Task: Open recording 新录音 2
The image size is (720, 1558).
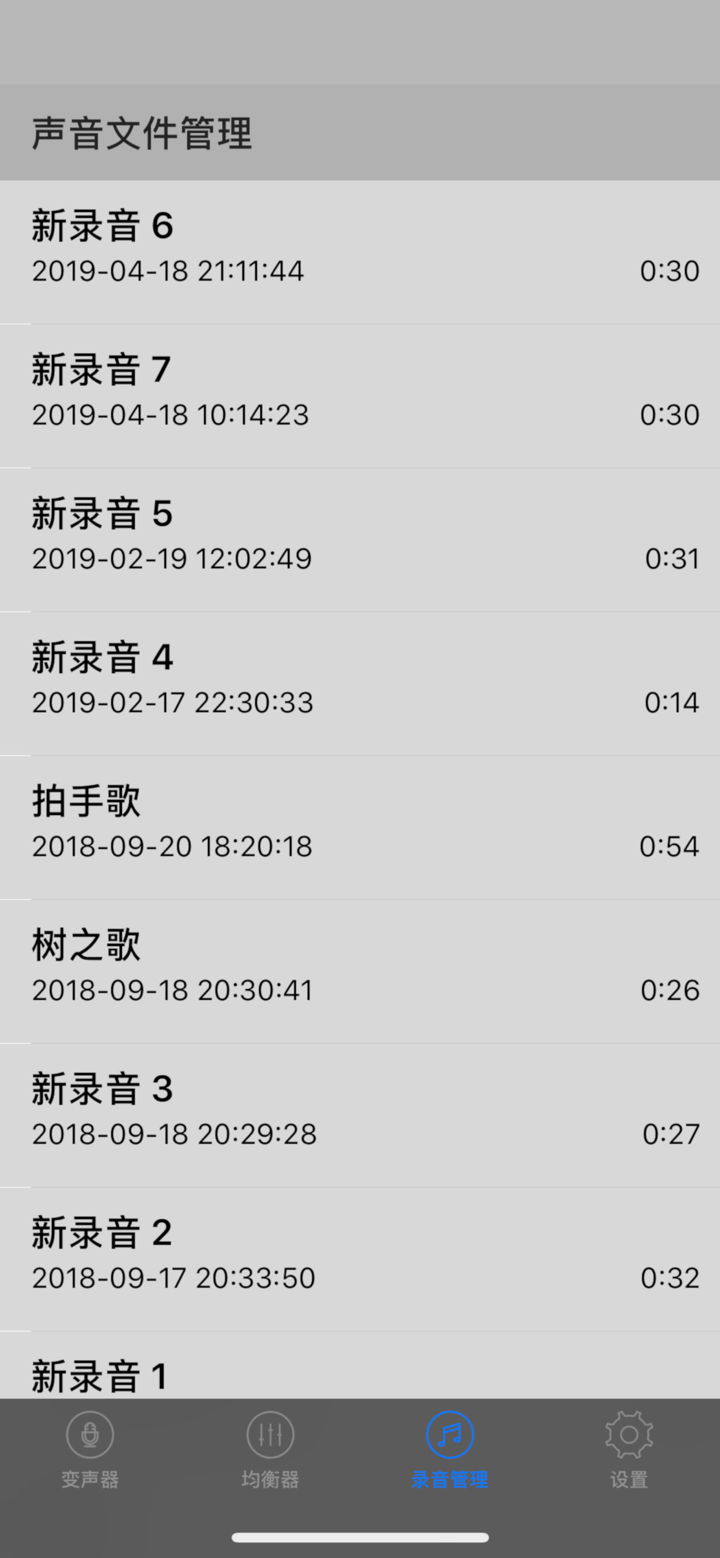Action: pyautogui.click(x=360, y=1253)
